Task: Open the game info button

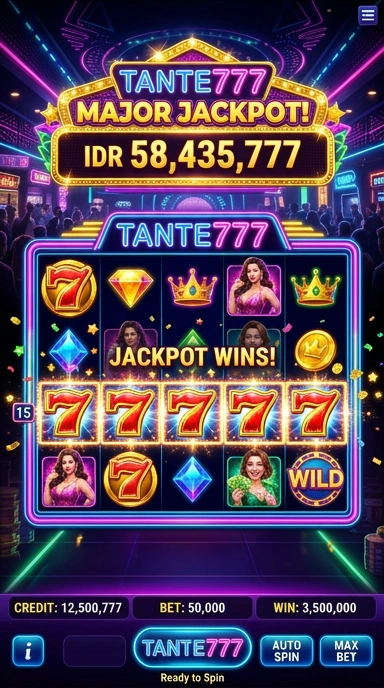Action: coord(28,651)
